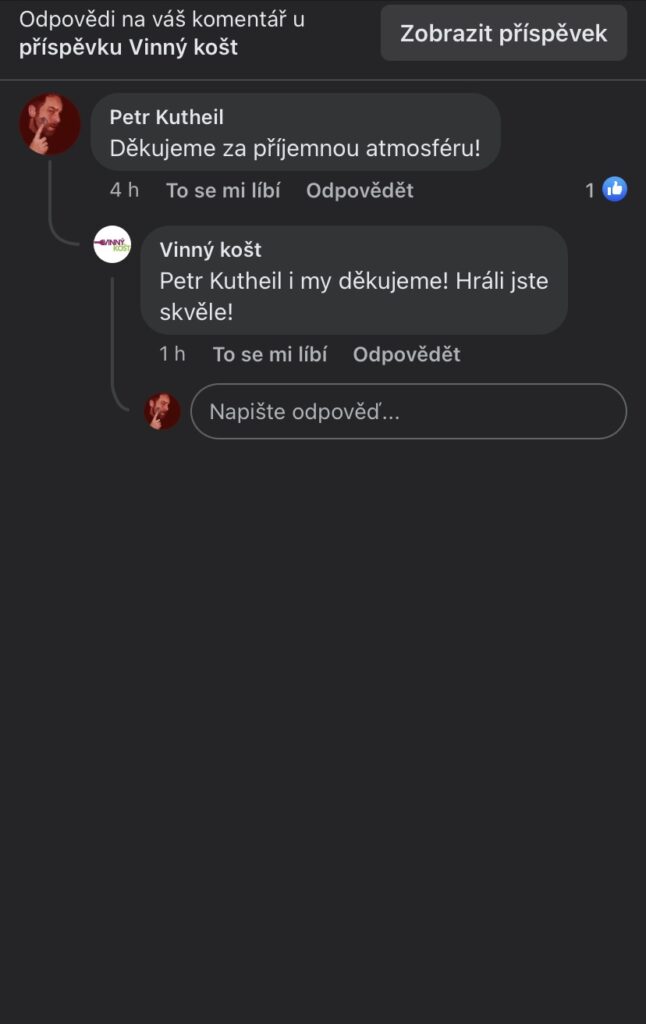The height and width of the screenshot is (1024, 646).
Task: Open the Vinný košt page avatar
Action: click(x=112, y=244)
